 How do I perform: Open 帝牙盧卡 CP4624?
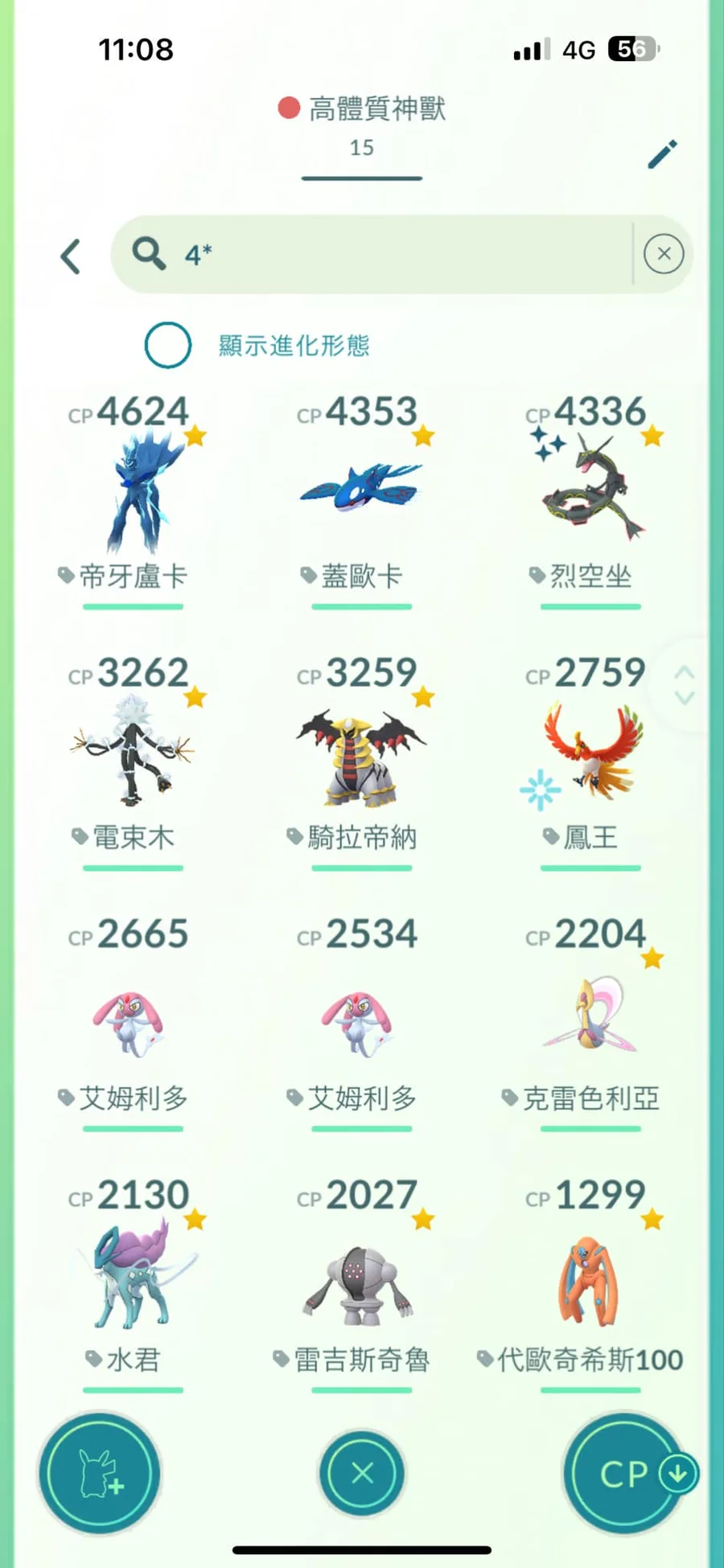click(x=134, y=491)
